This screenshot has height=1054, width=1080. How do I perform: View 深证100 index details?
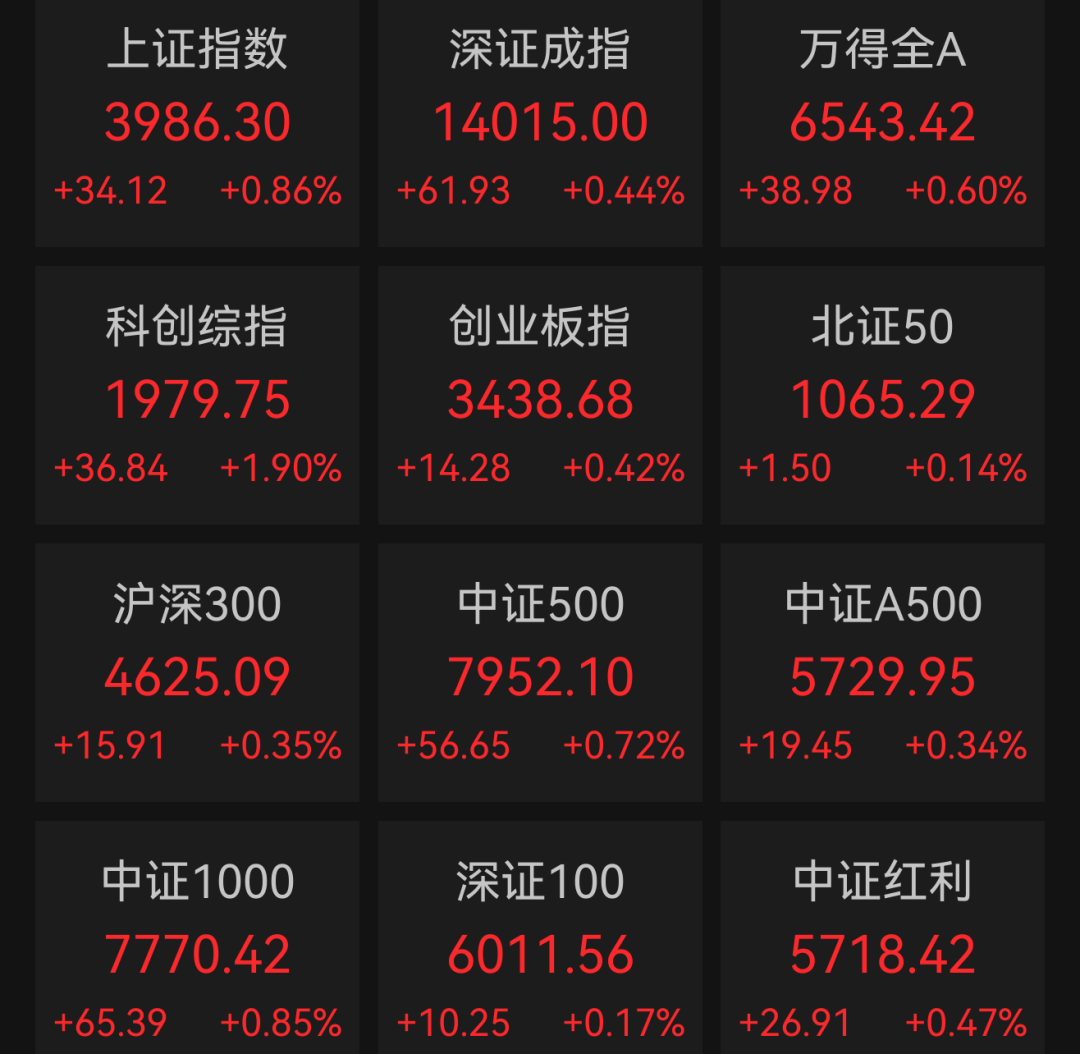click(540, 937)
